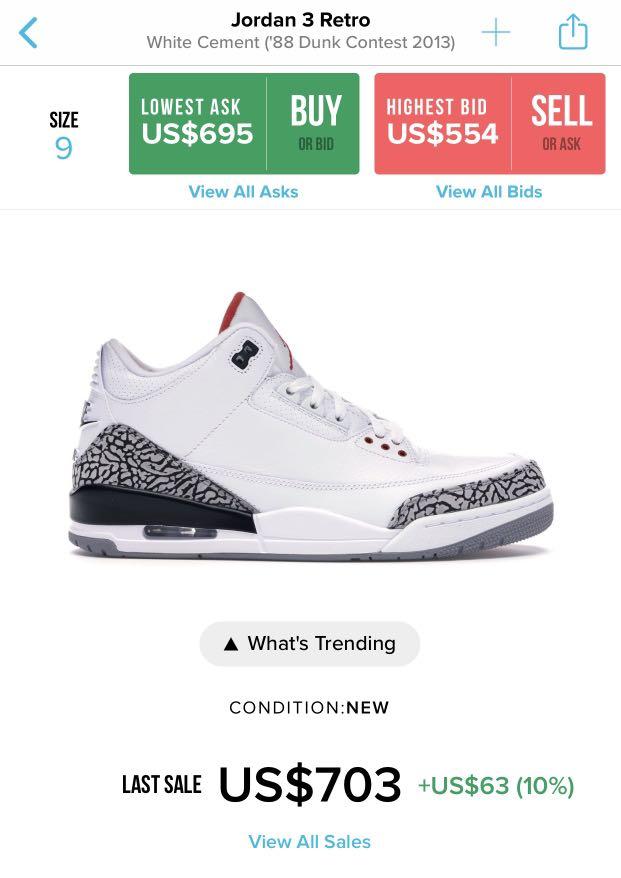Screen dimensions: 621x878
Task: Change the shoe size 9 selector
Action: 63,137
